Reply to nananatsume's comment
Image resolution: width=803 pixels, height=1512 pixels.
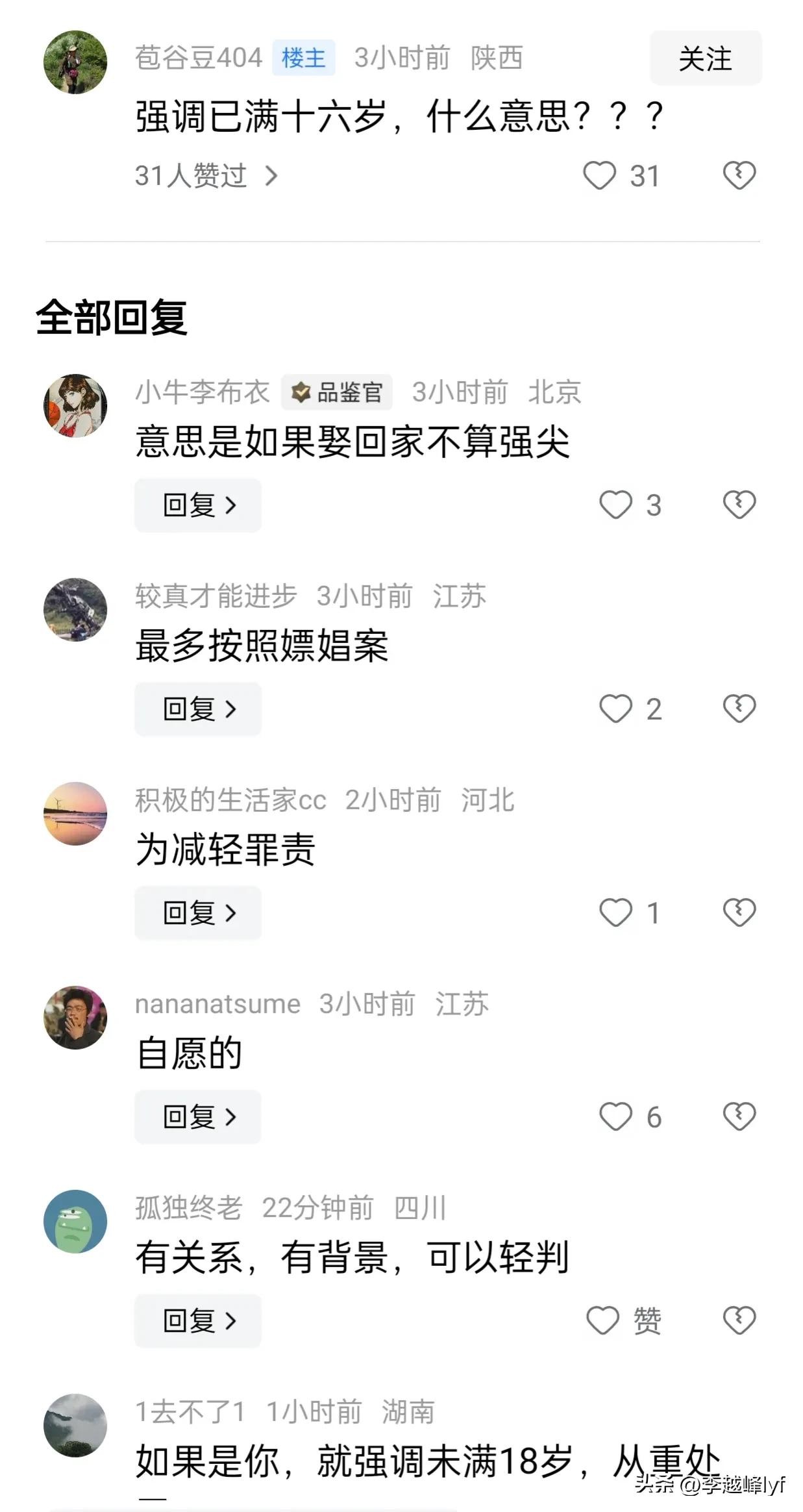point(198,1117)
